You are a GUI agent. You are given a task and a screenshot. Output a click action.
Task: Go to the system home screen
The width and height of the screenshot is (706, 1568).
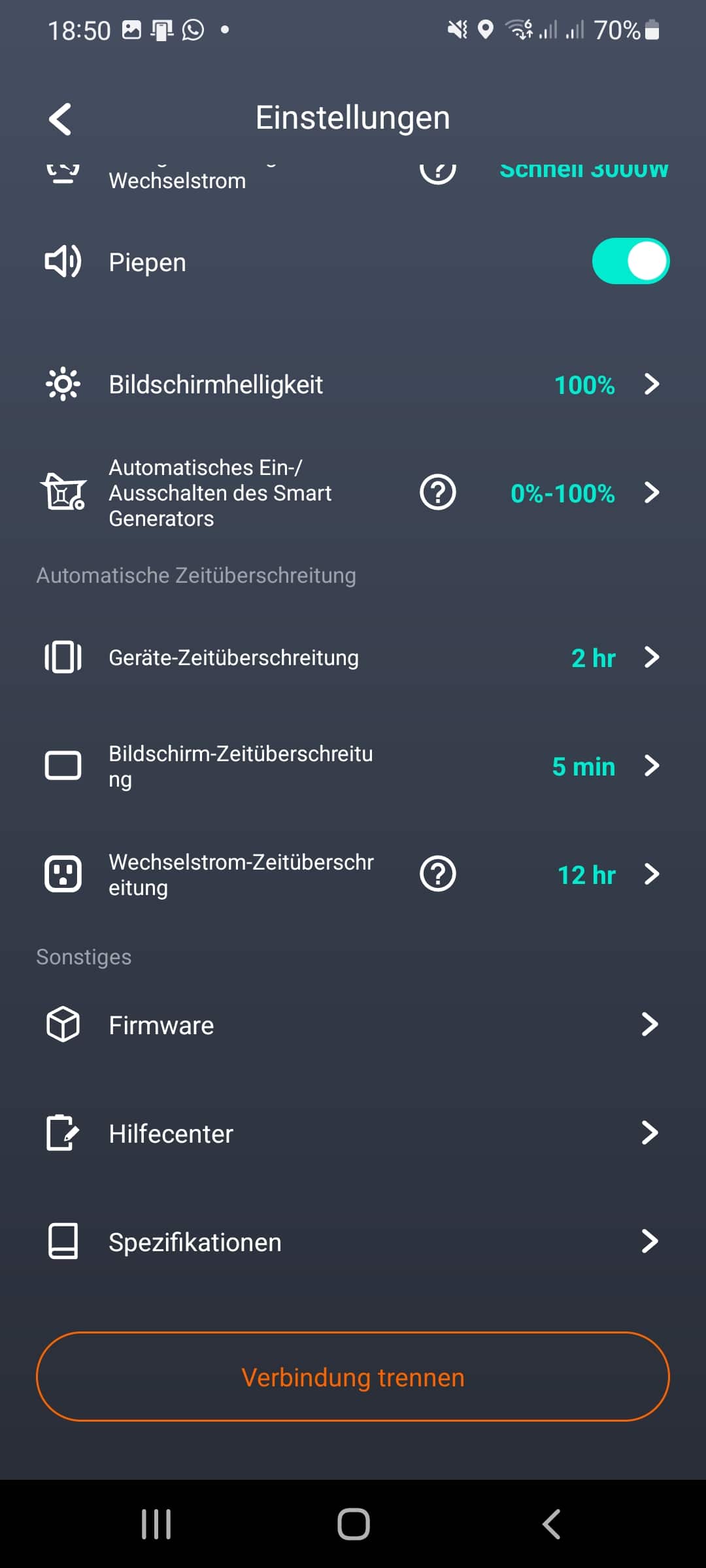[x=353, y=1524]
